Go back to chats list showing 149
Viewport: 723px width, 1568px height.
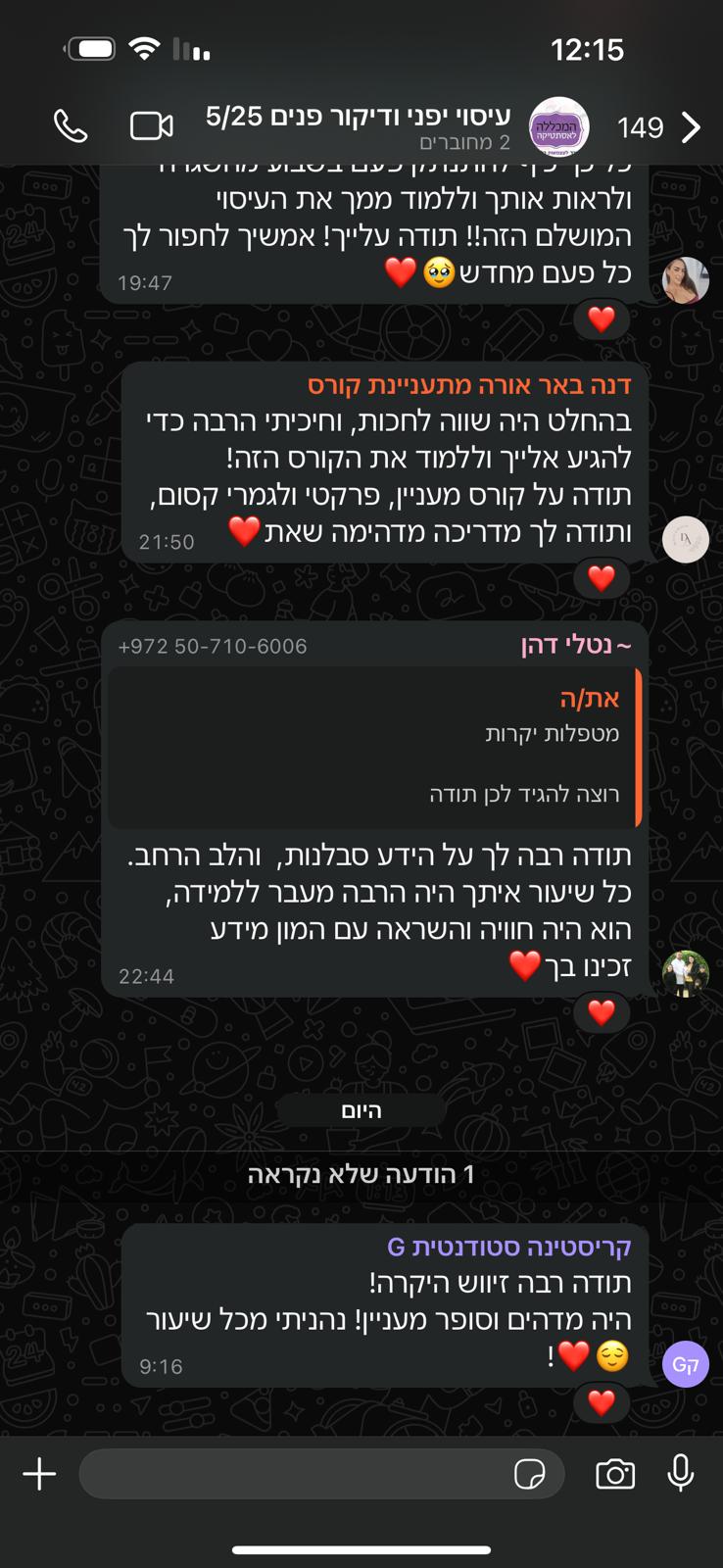(660, 127)
